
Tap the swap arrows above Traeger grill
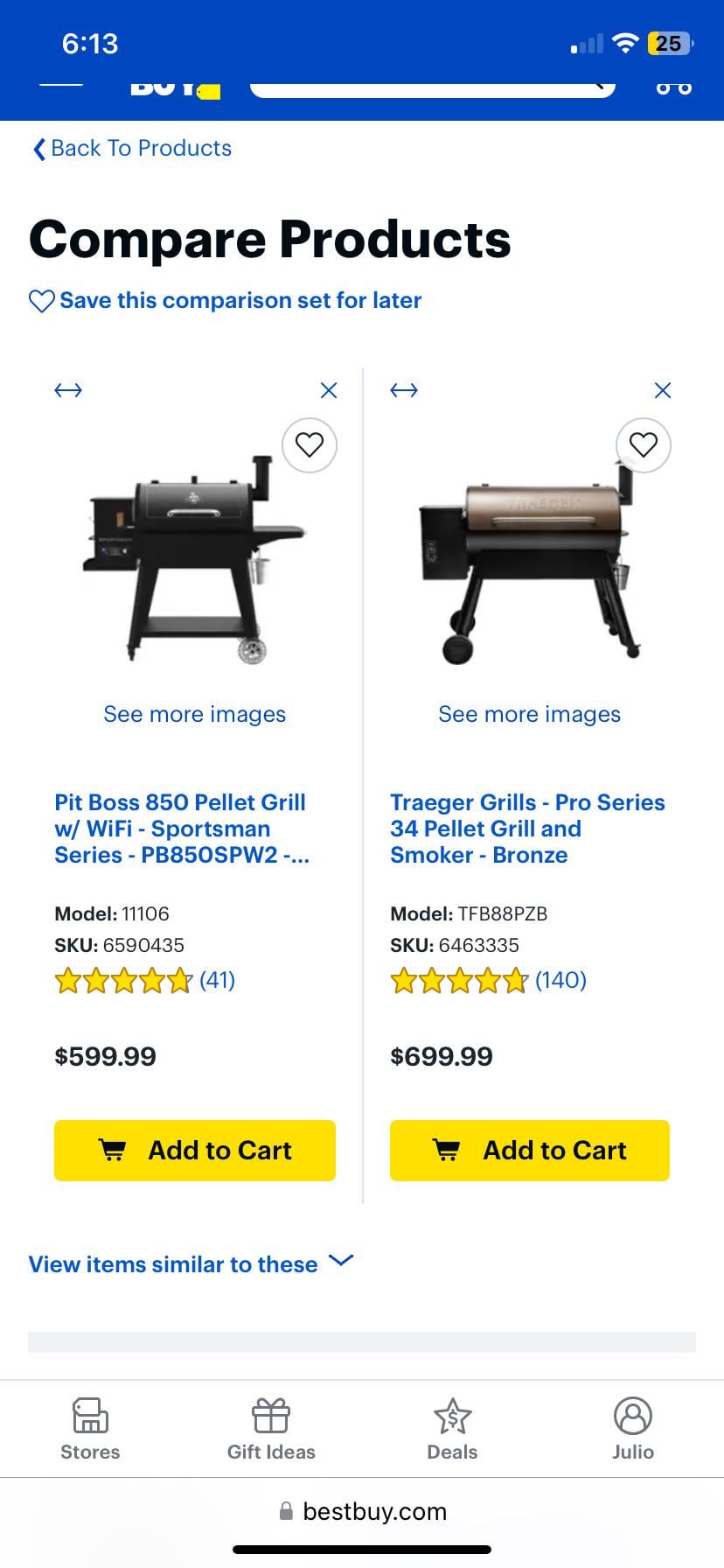coord(403,390)
